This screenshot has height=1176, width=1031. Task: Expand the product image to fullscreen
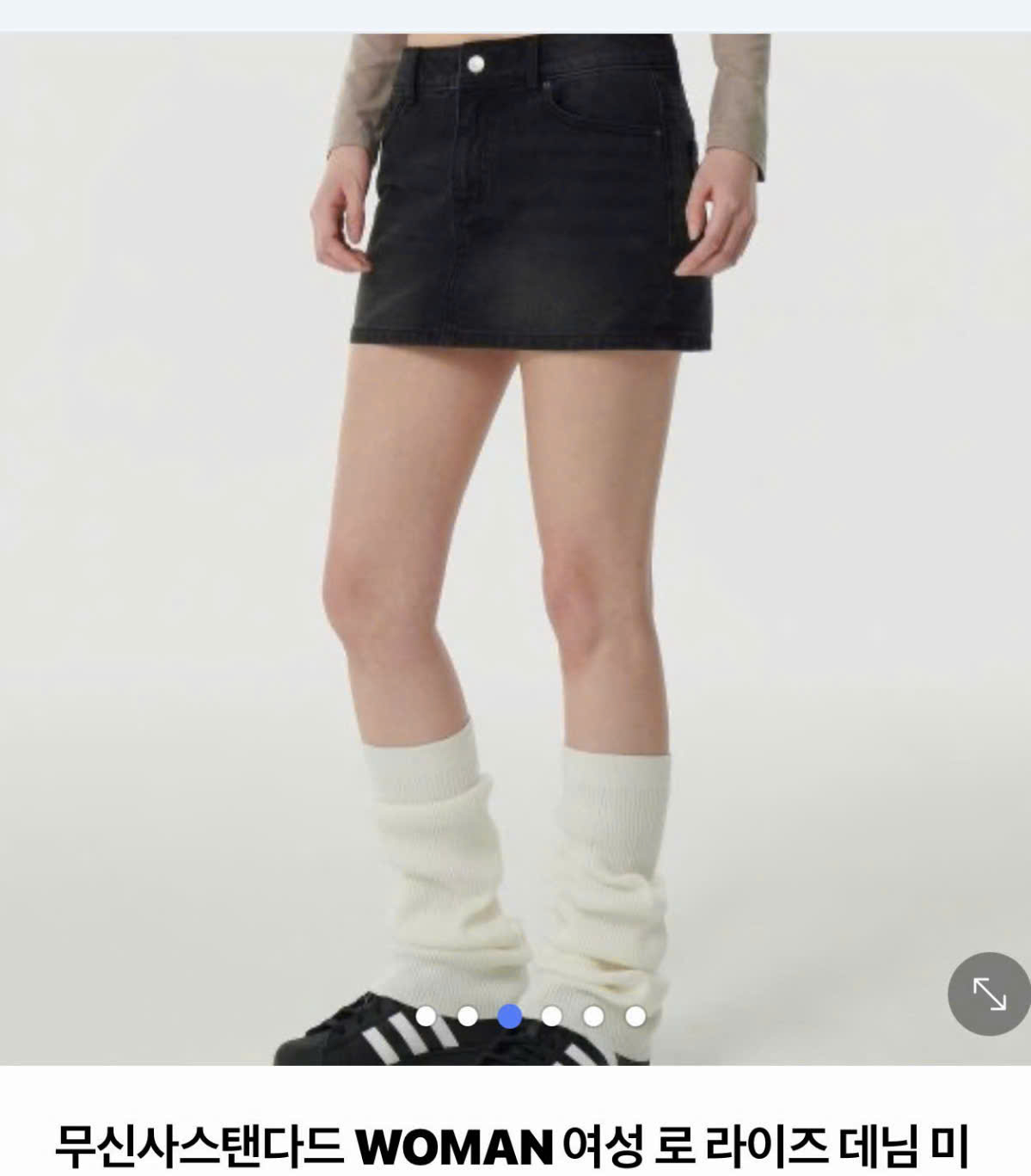(989, 994)
